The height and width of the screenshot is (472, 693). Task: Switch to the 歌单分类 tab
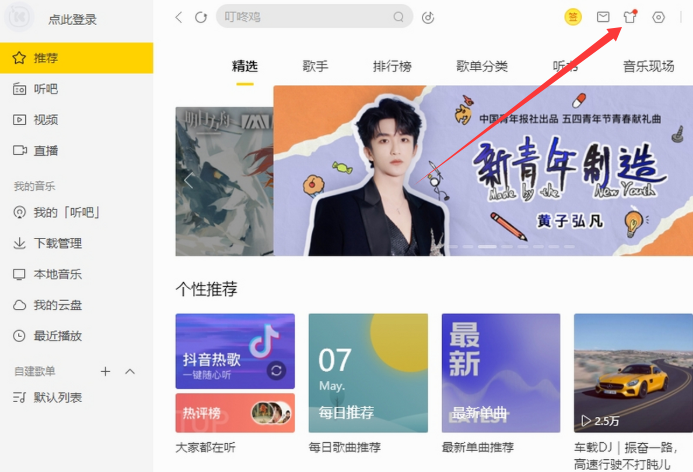click(x=482, y=66)
